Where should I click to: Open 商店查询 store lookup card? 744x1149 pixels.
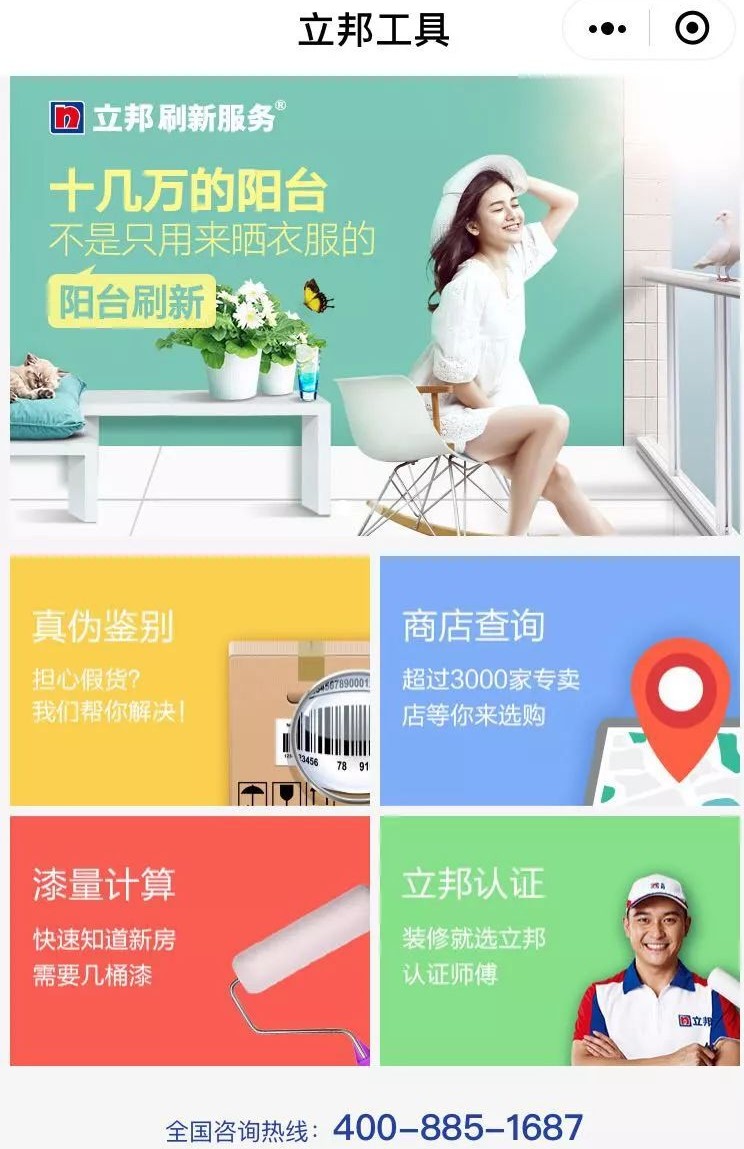559,680
